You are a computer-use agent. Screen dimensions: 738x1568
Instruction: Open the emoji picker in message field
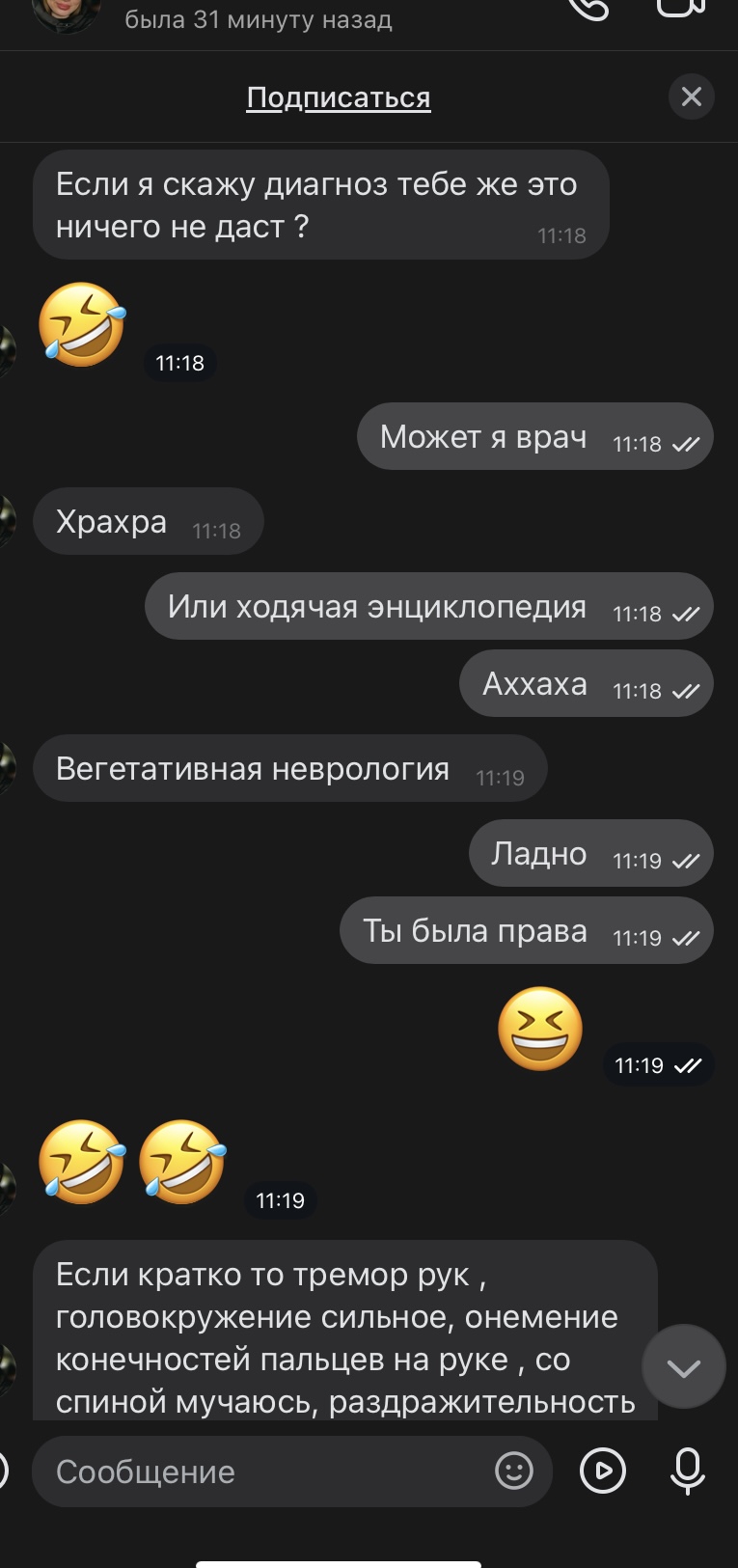[x=514, y=1472]
